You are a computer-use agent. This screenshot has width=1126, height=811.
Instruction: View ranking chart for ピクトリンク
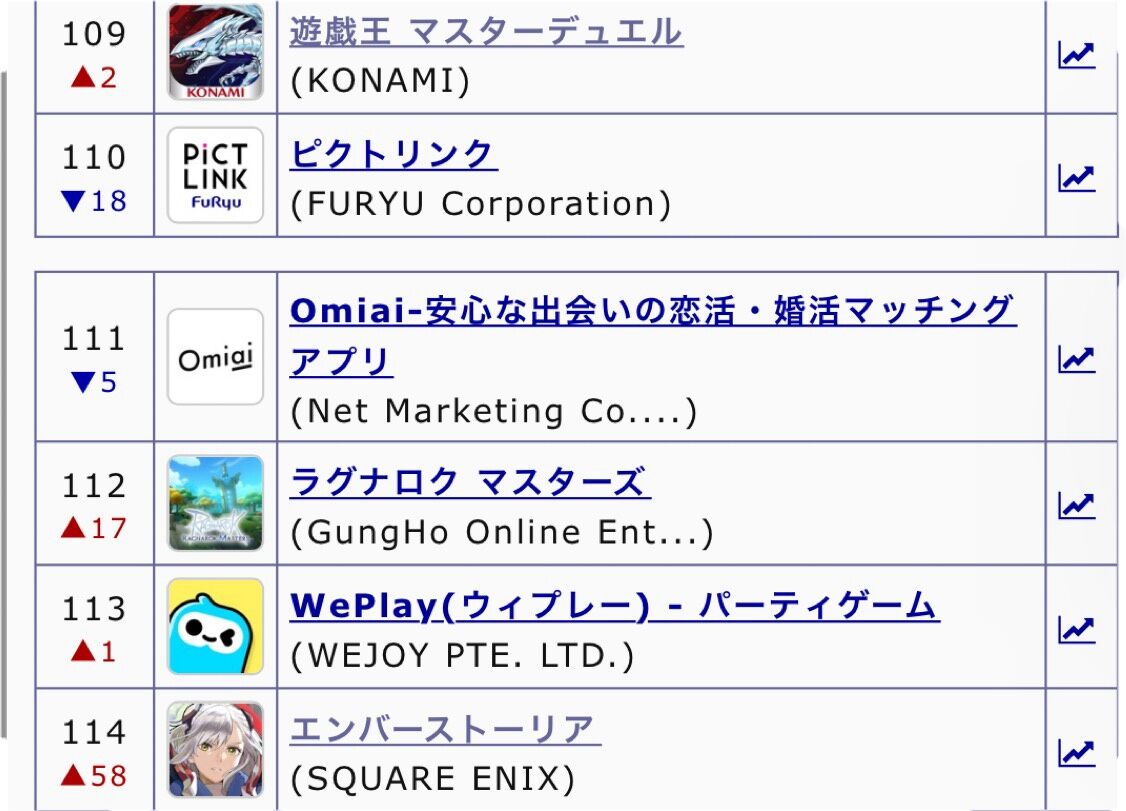point(1076,177)
